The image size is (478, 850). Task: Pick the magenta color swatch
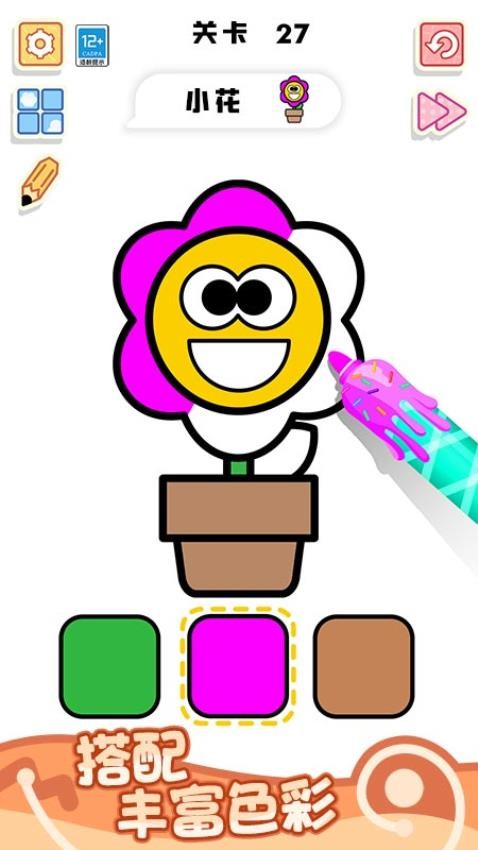[x=238, y=666]
